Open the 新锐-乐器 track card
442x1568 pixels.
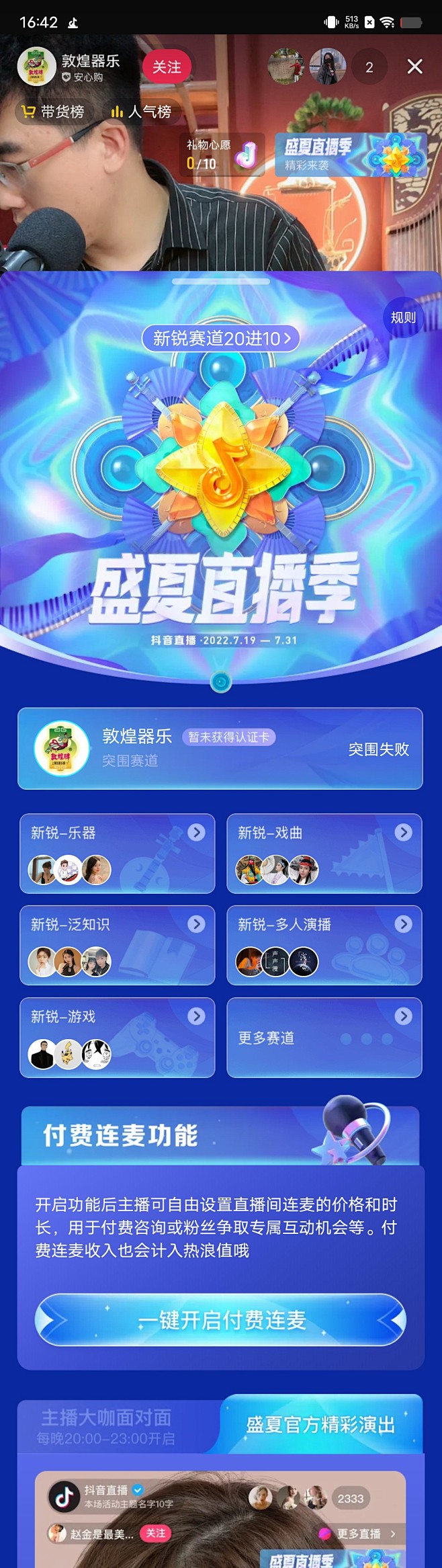coord(118,853)
